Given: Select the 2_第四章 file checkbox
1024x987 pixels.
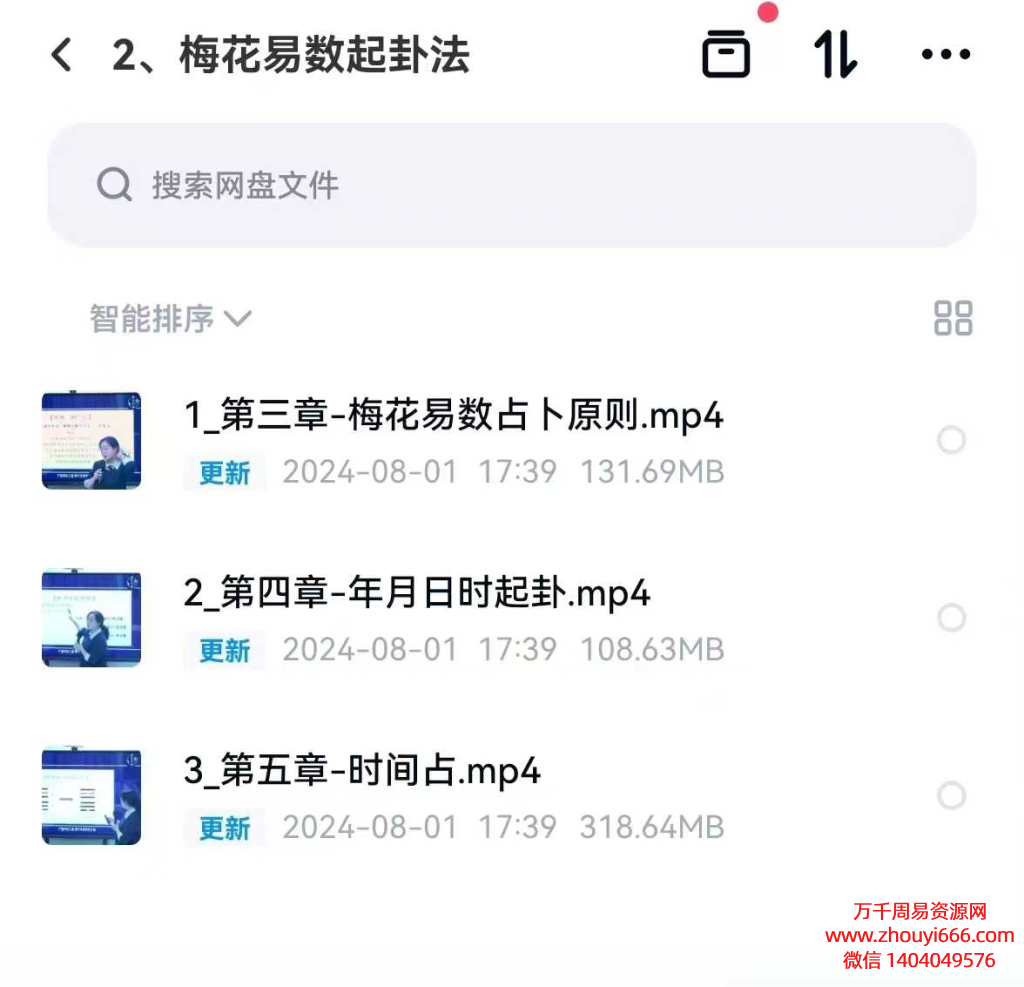Looking at the screenshot, I should (951, 618).
